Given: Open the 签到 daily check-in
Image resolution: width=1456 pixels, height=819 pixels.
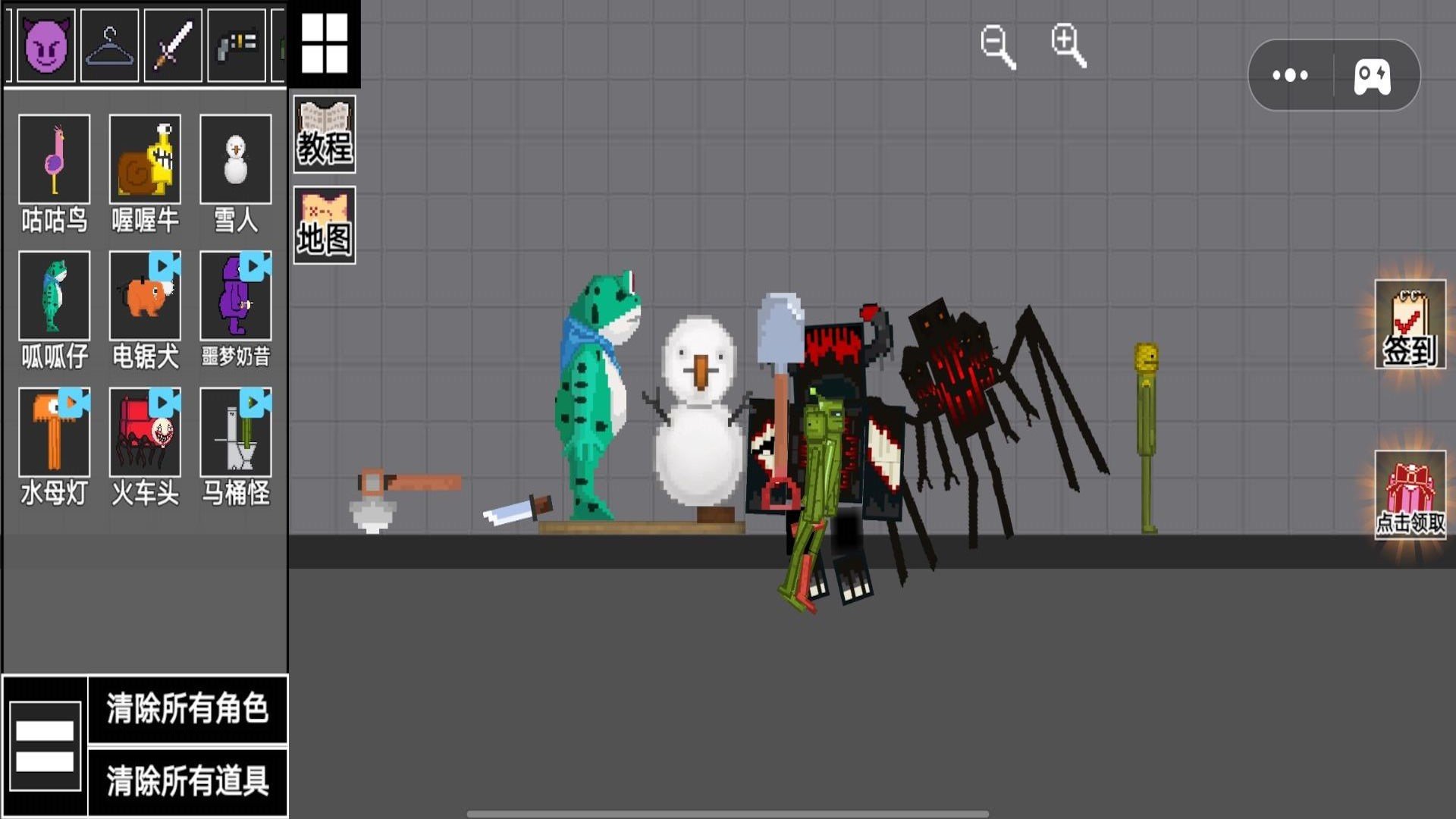Looking at the screenshot, I should pos(1410,325).
